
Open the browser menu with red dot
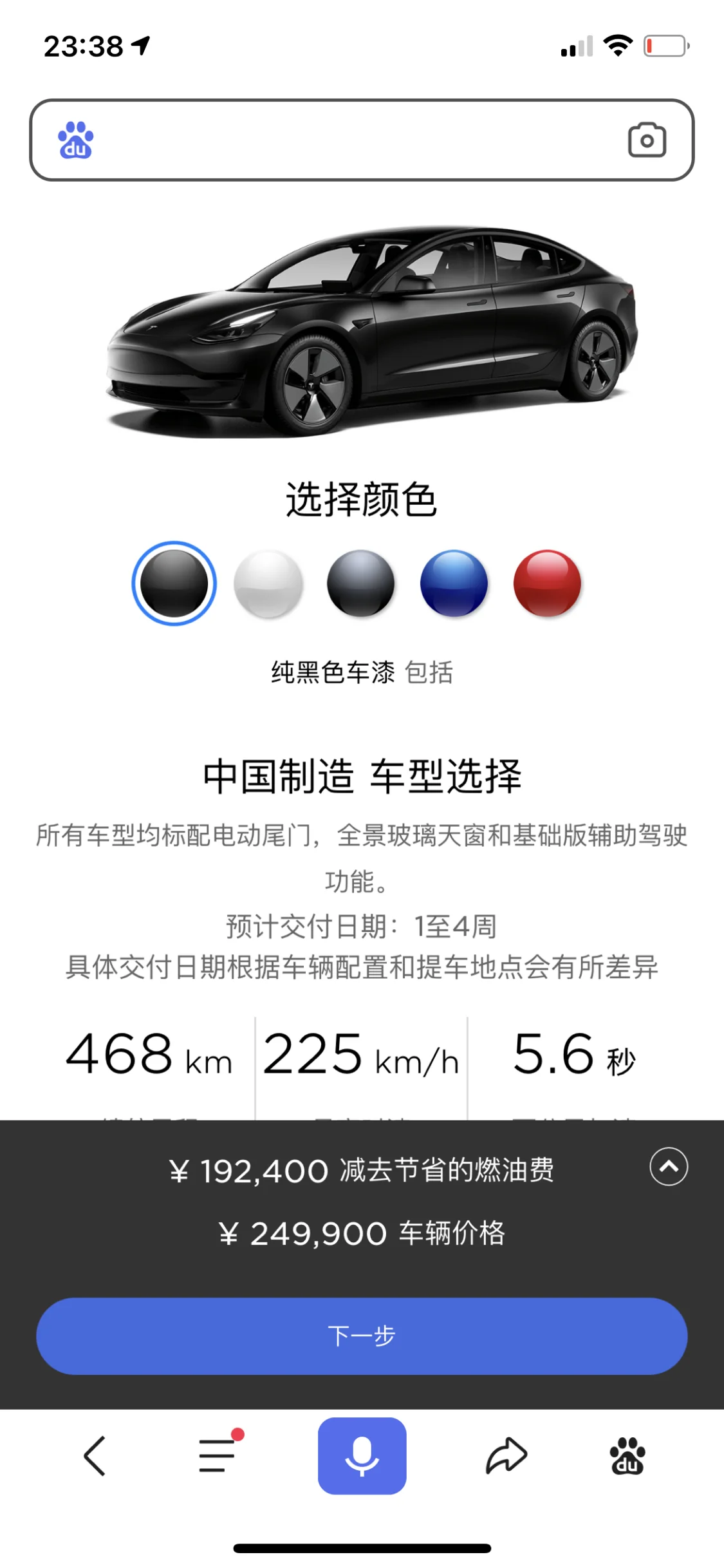tap(219, 1453)
